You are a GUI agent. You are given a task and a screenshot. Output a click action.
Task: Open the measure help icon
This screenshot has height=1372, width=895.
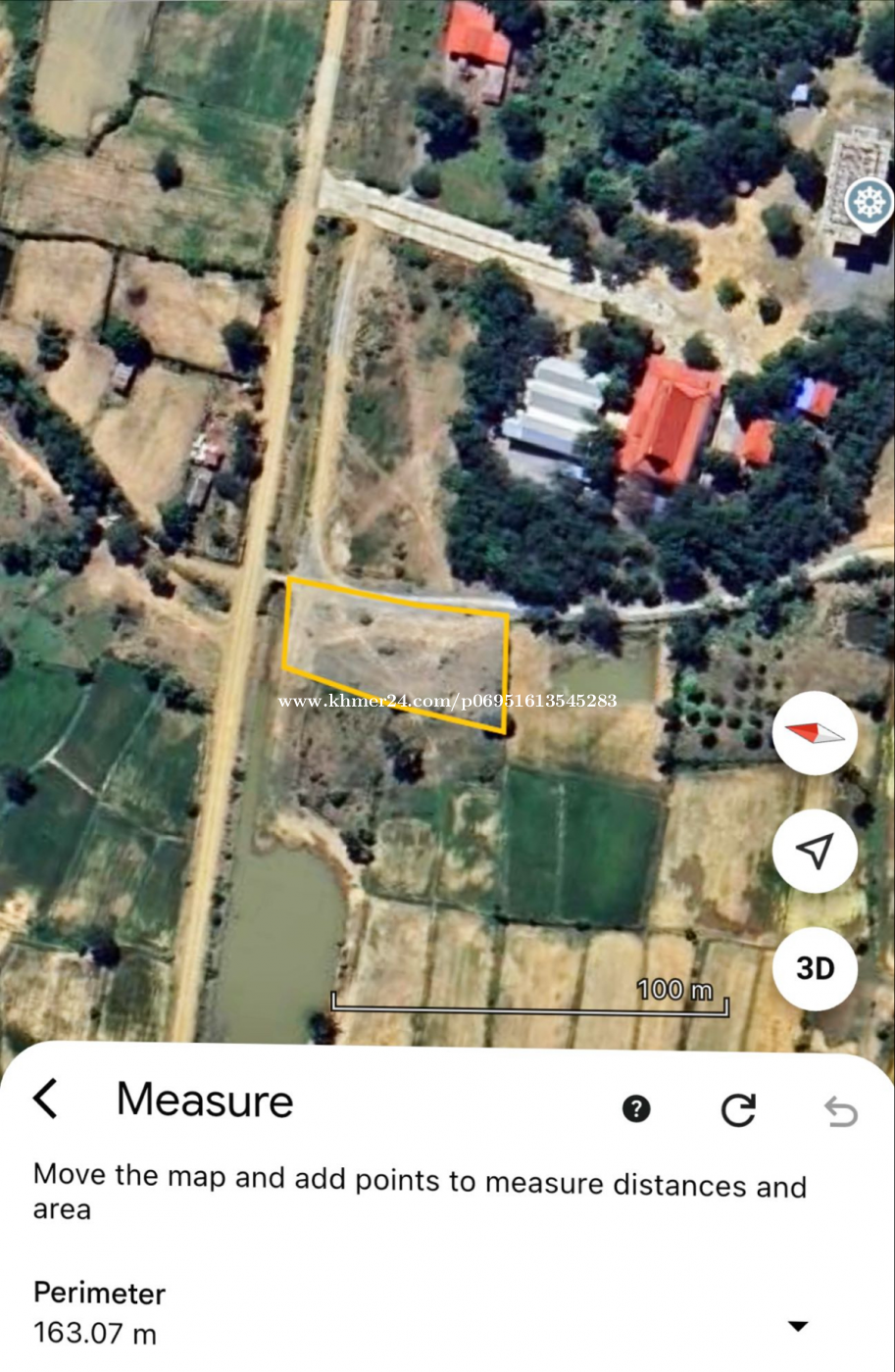click(636, 1108)
